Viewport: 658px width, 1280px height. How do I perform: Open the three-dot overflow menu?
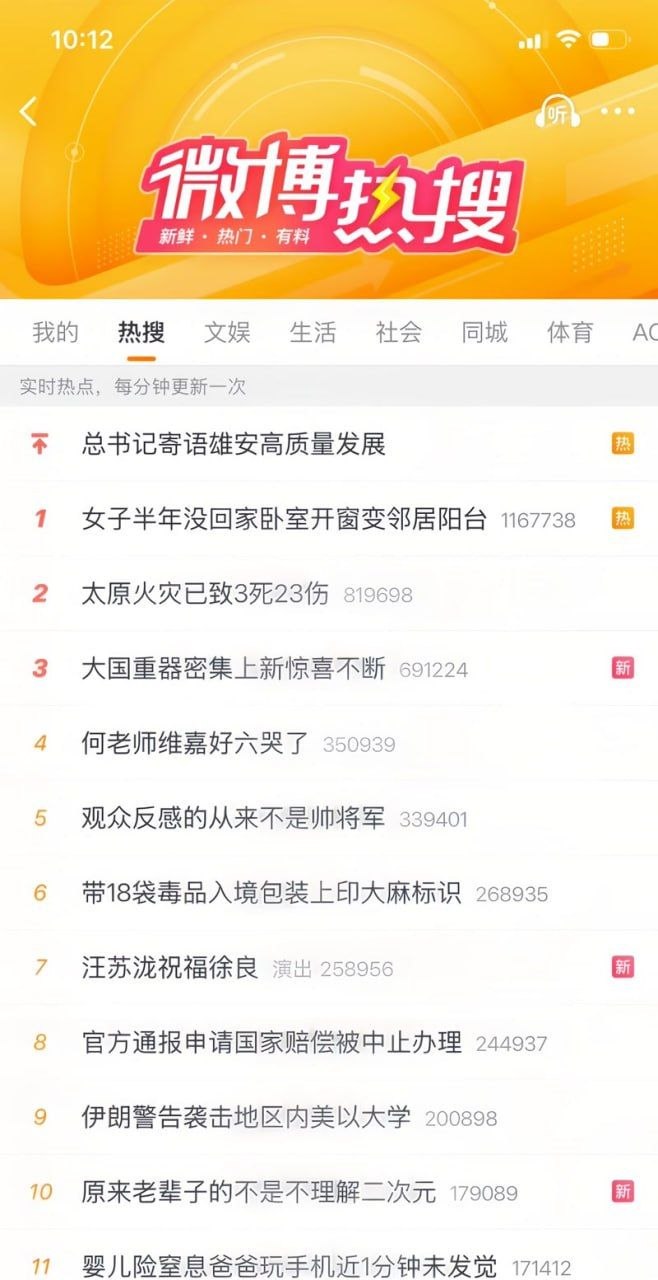(x=618, y=112)
